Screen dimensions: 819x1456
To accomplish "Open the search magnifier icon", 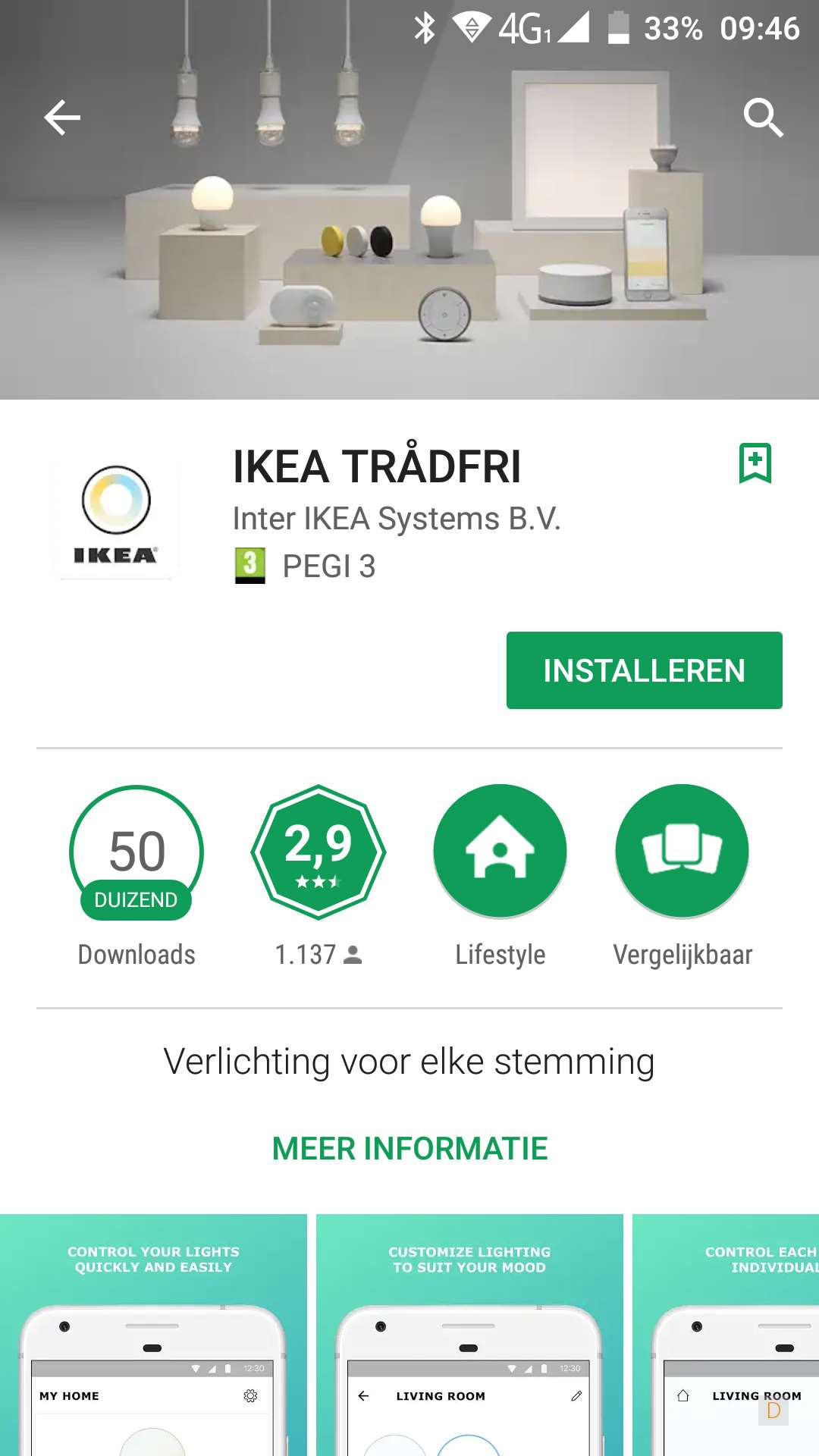I will [763, 118].
